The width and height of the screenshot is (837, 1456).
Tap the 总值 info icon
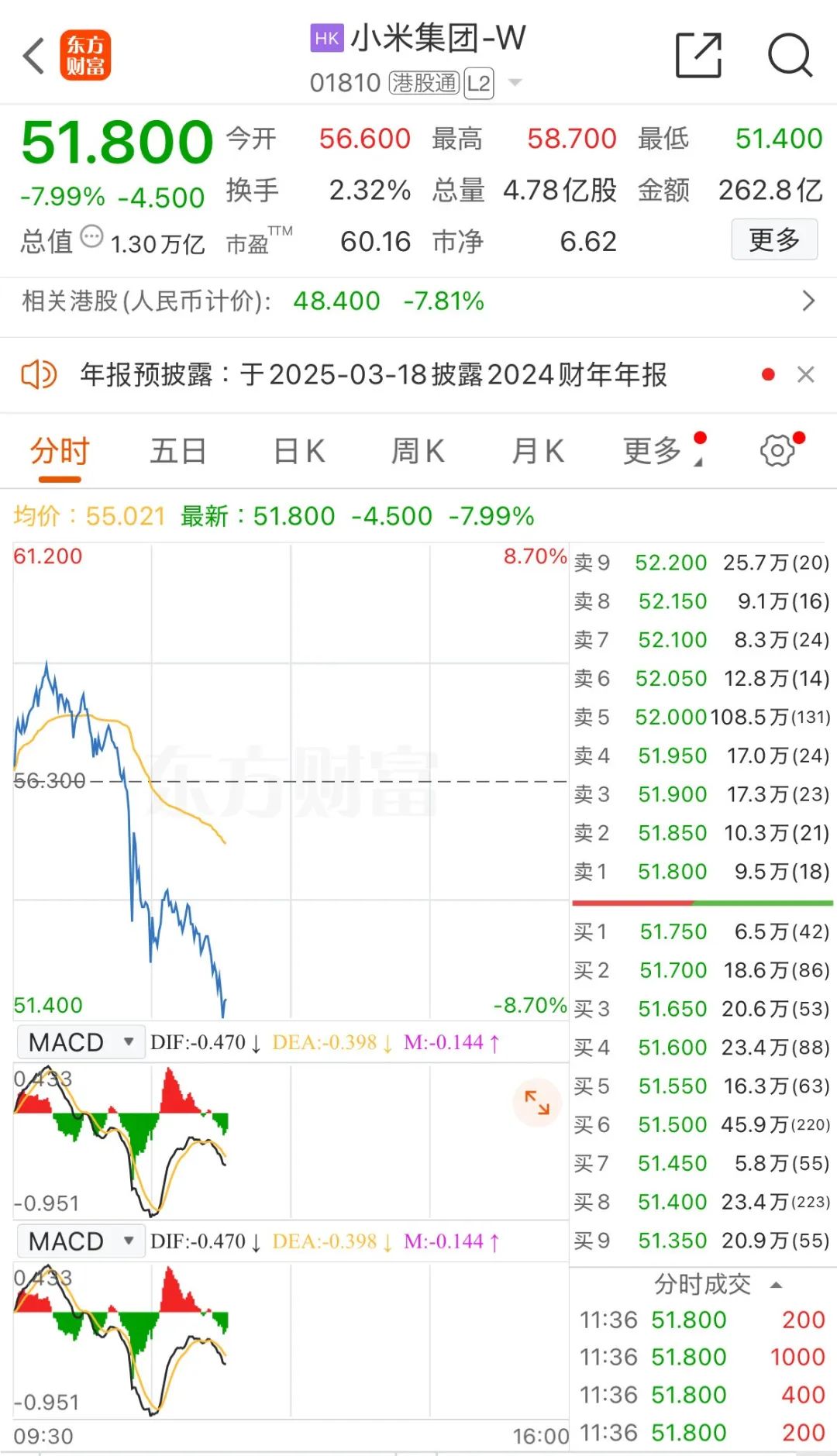[91, 236]
